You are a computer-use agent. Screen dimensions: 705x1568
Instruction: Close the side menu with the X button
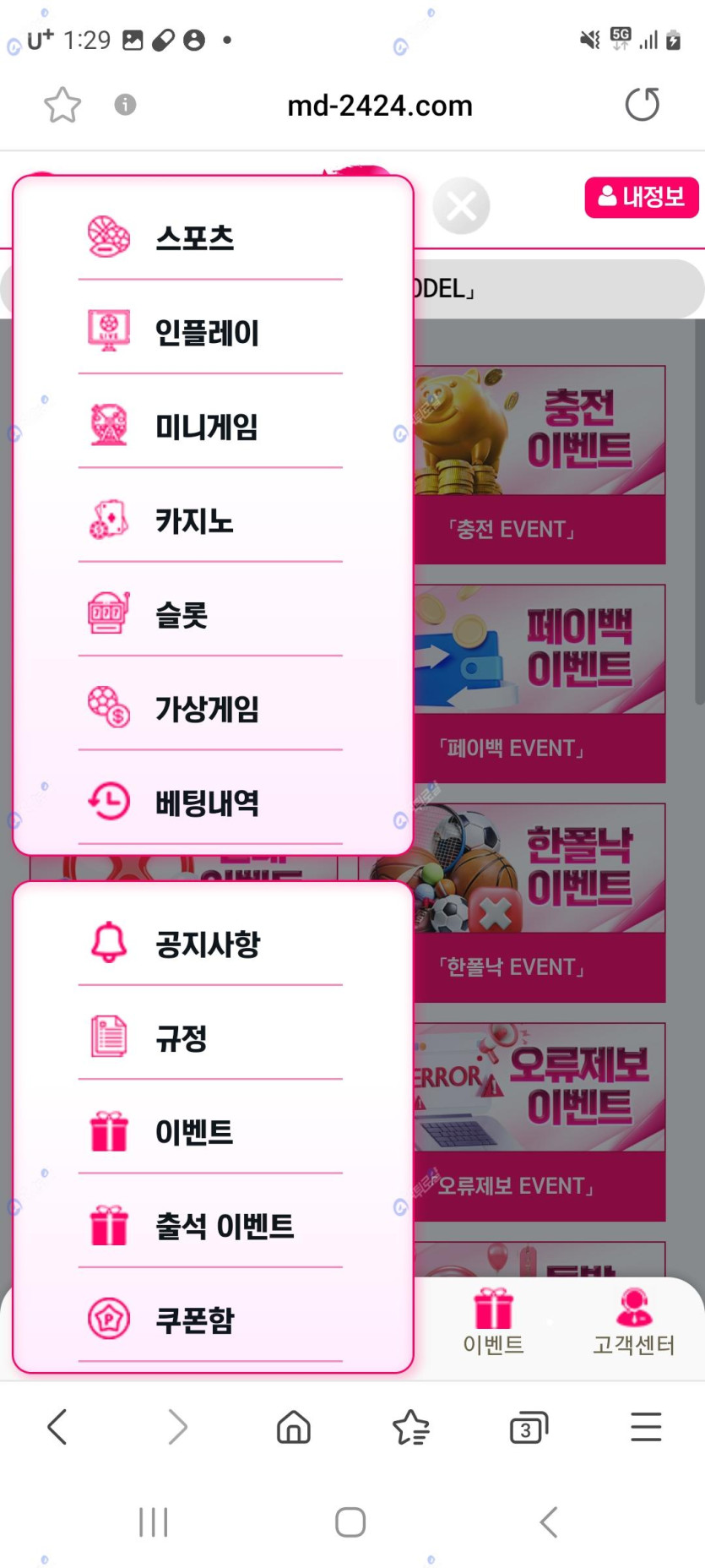pos(461,205)
